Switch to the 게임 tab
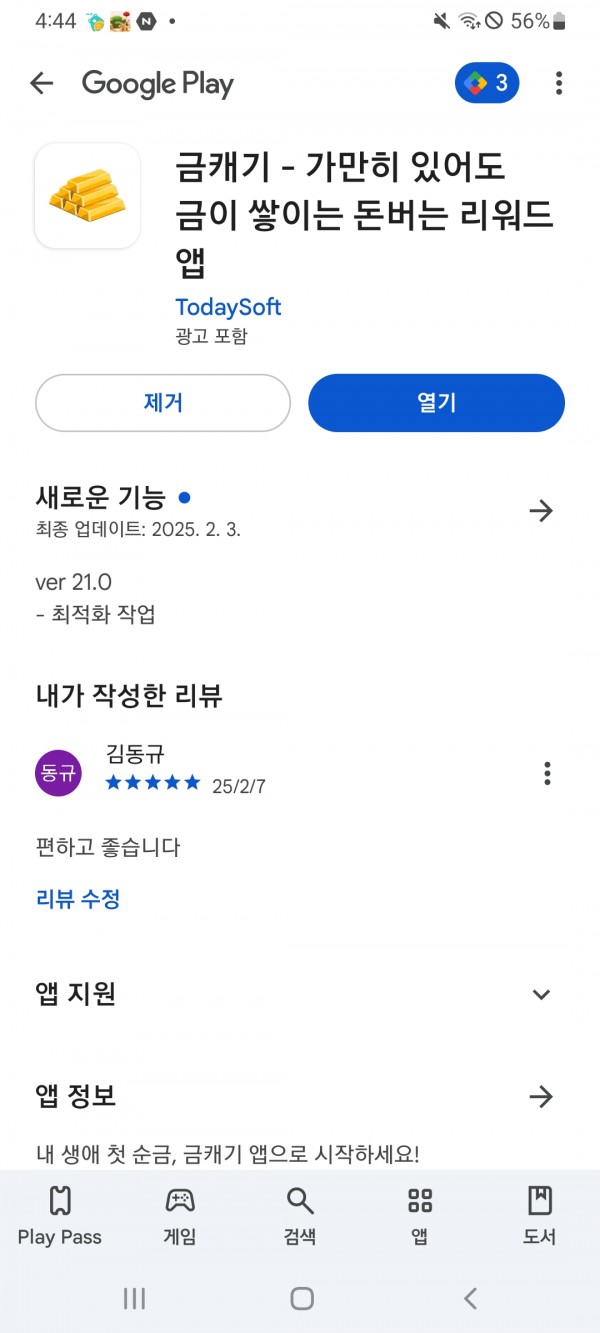 click(180, 1216)
